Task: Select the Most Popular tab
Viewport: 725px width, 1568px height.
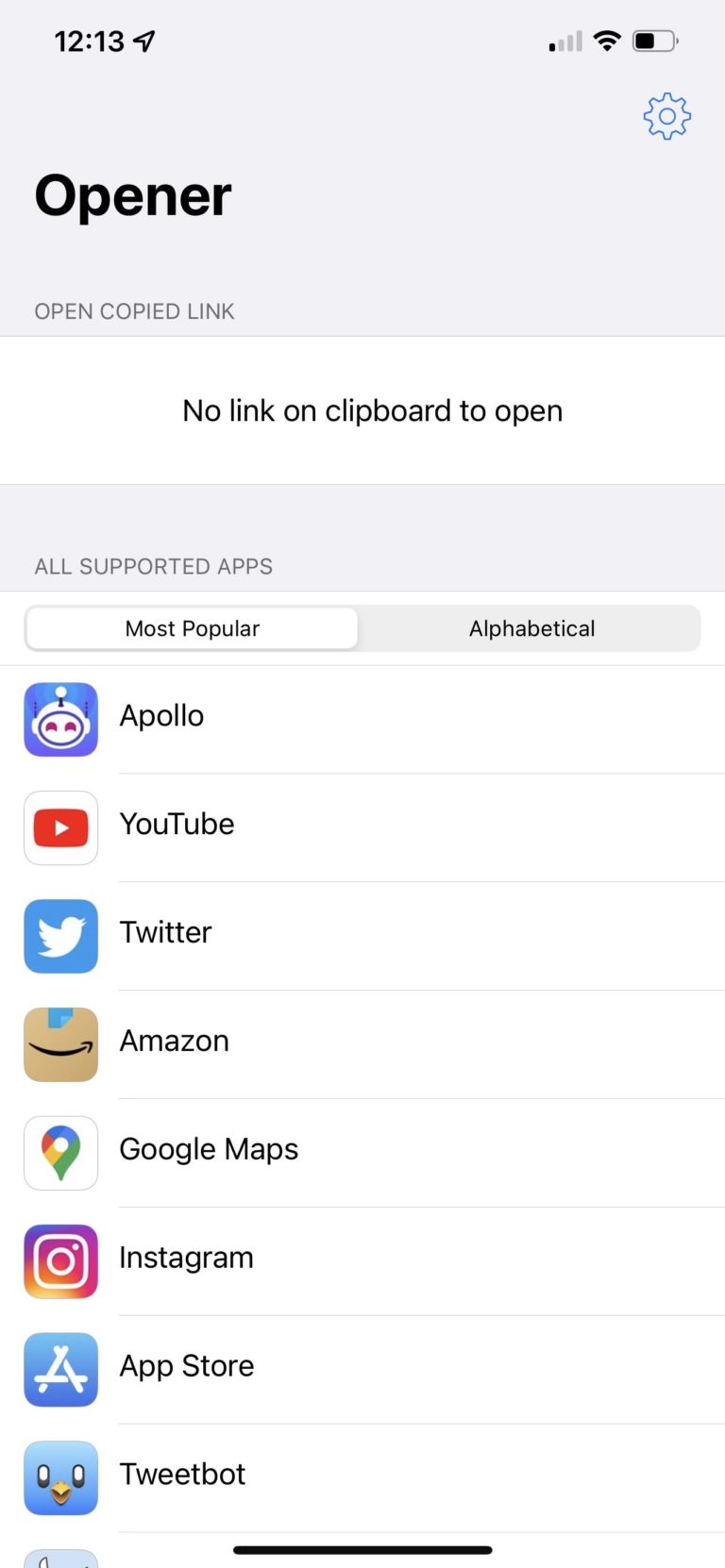Action: pos(192,628)
